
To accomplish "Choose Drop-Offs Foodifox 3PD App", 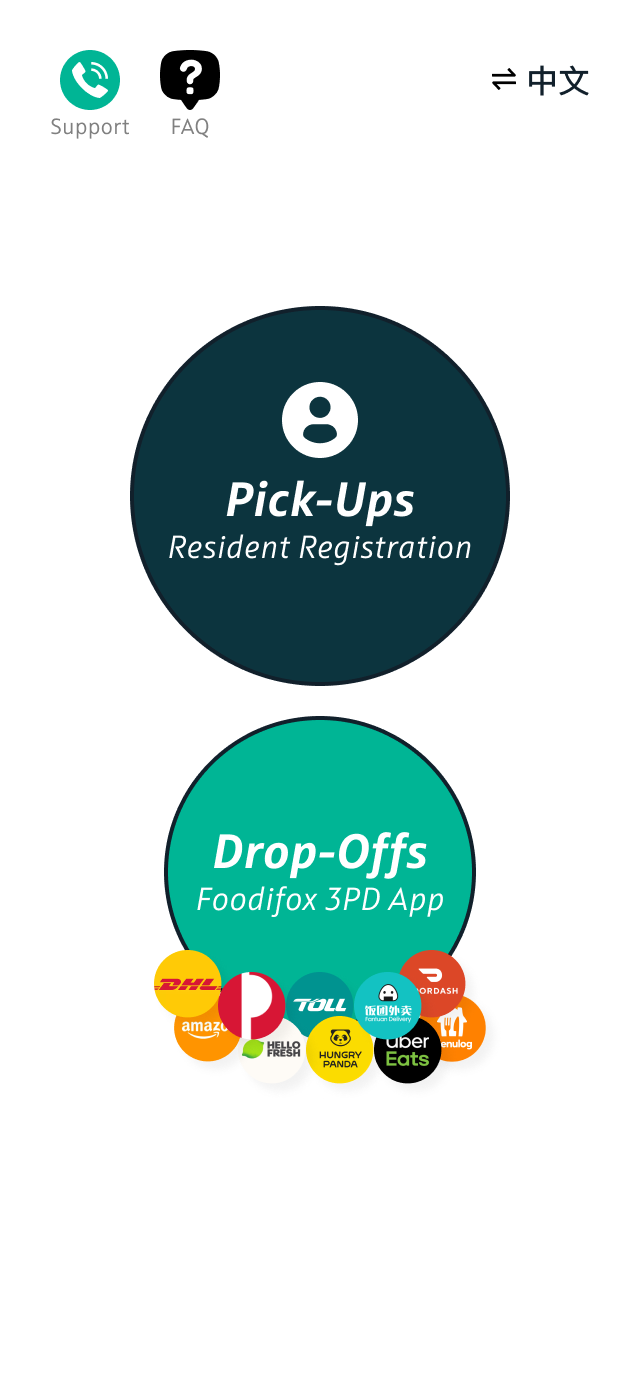I will [x=320, y=860].
